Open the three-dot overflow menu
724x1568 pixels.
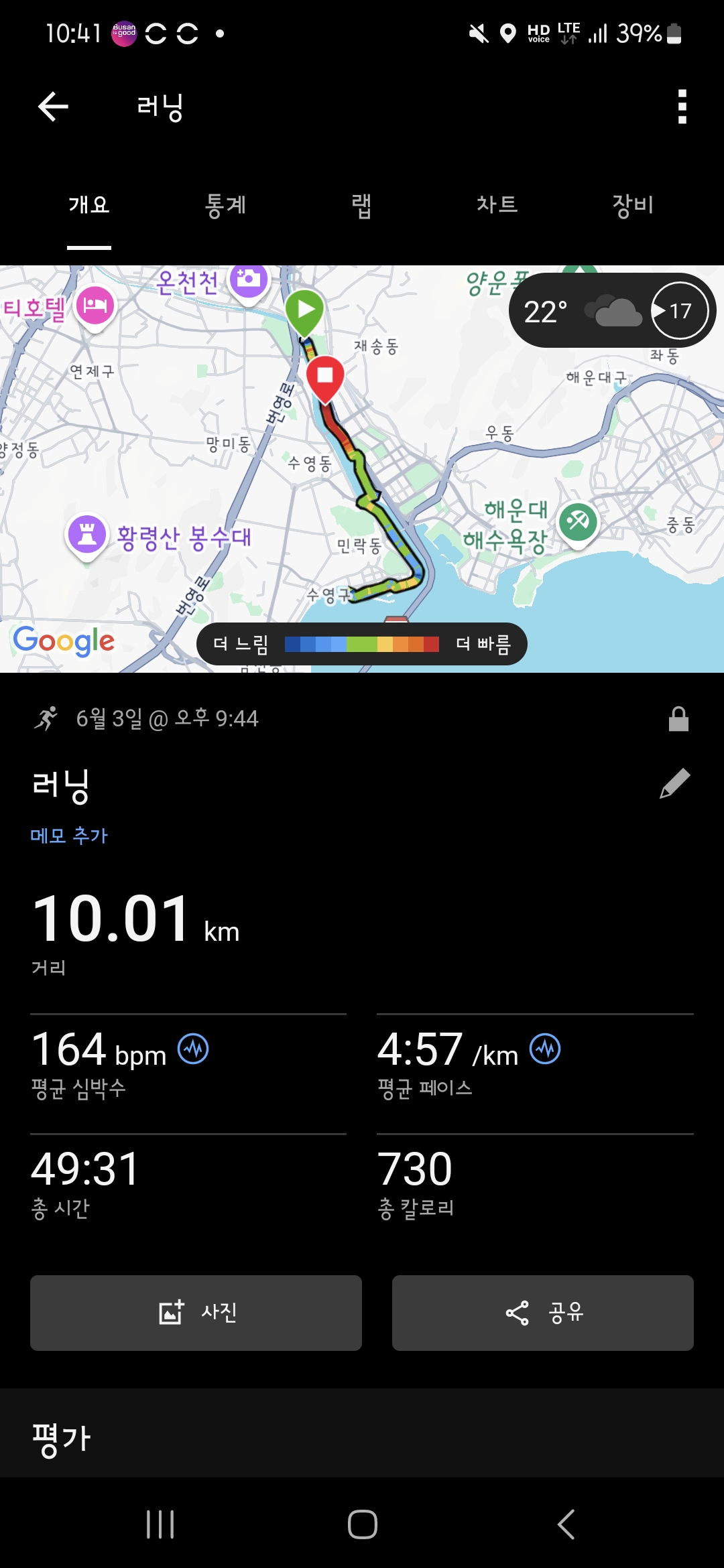pos(682,107)
